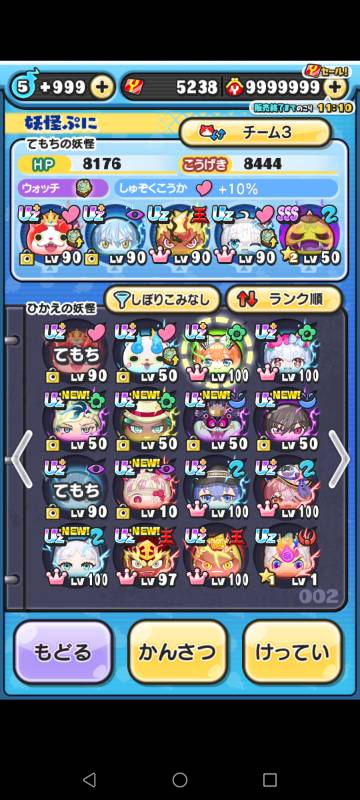
Task: Open the しぼりこみなし filter
Action: point(163,299)
